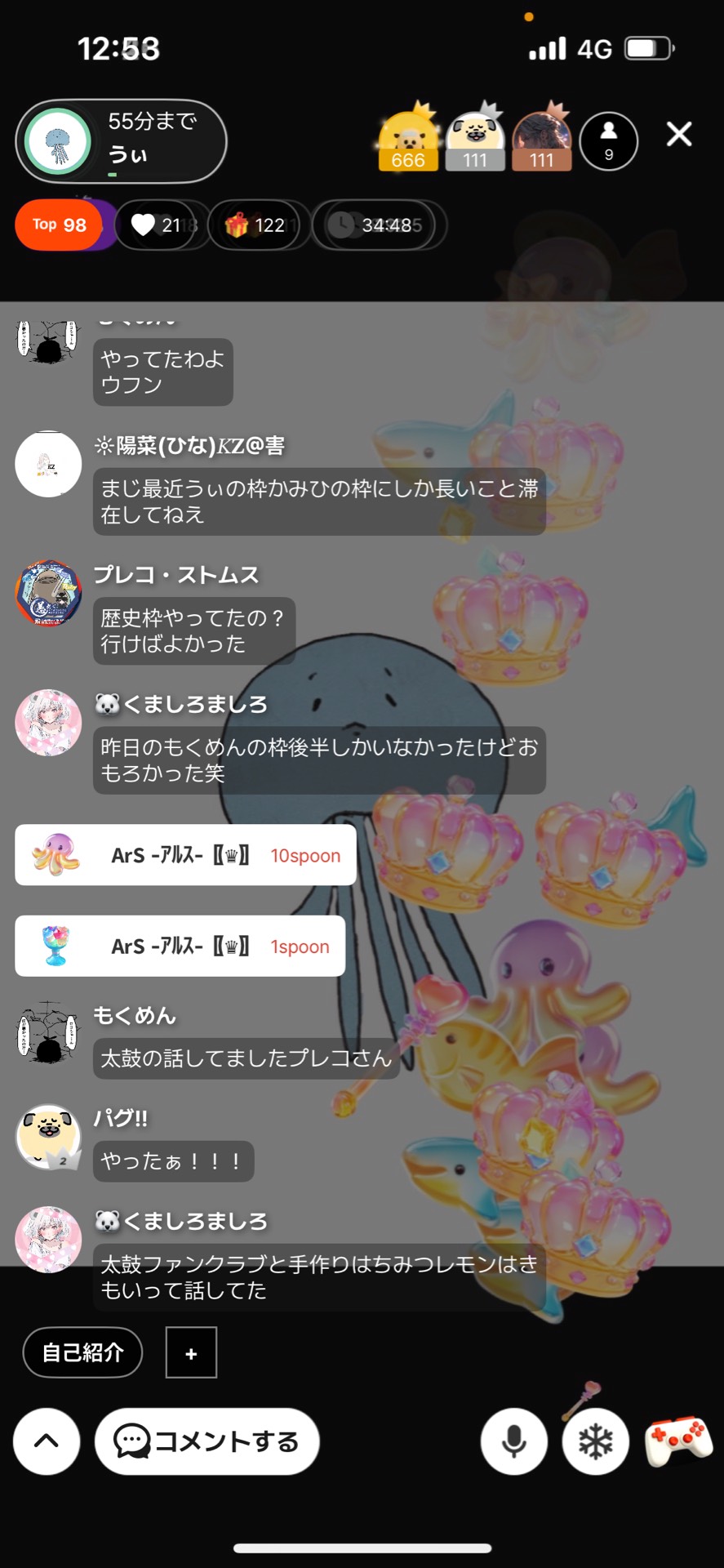This screenshot has width=724, height=1568.
Task: Mute the microphone
Action: [x=513, y=1441]
